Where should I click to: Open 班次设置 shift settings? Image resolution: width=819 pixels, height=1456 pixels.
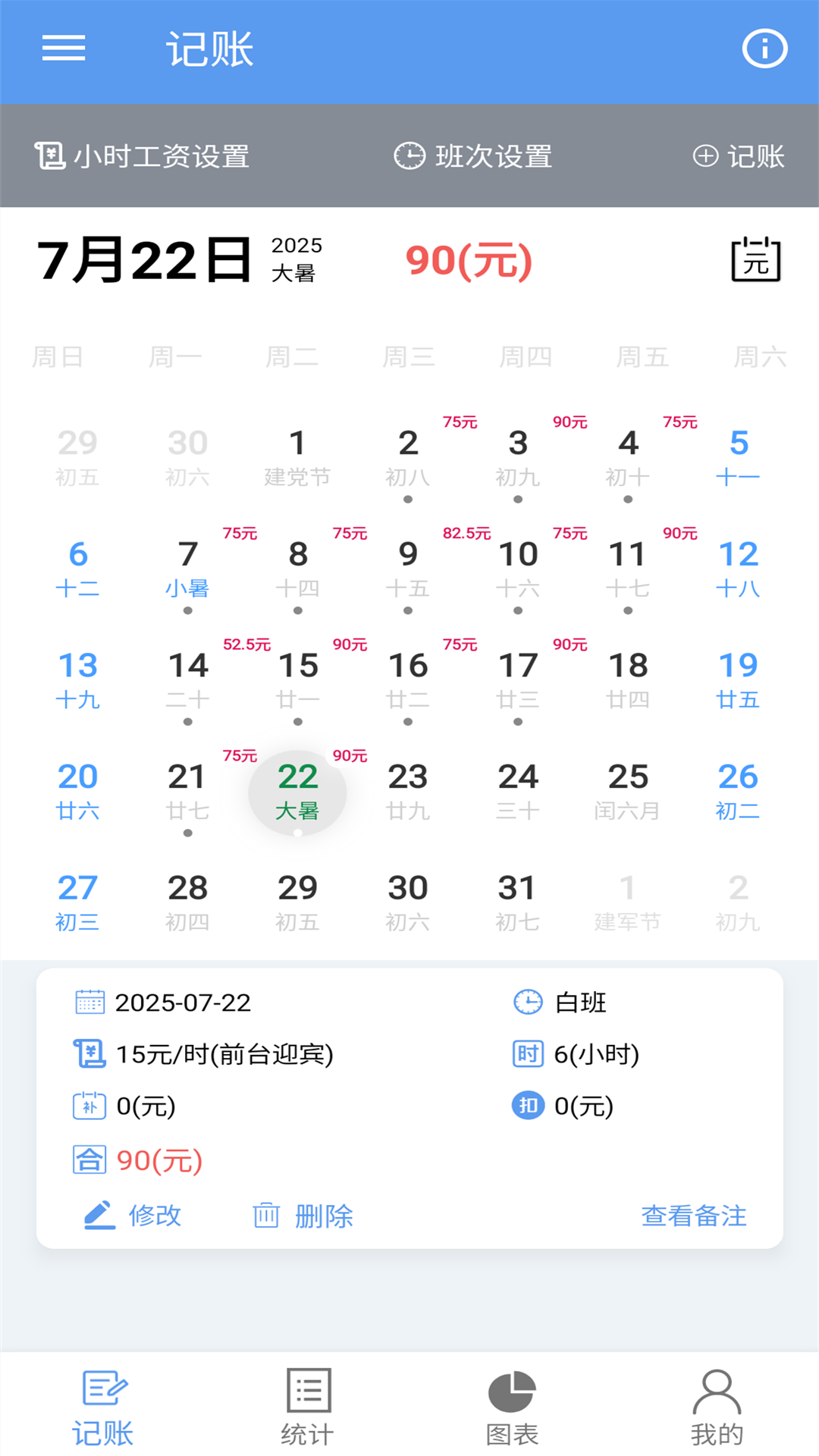click(x=473, y=156)
